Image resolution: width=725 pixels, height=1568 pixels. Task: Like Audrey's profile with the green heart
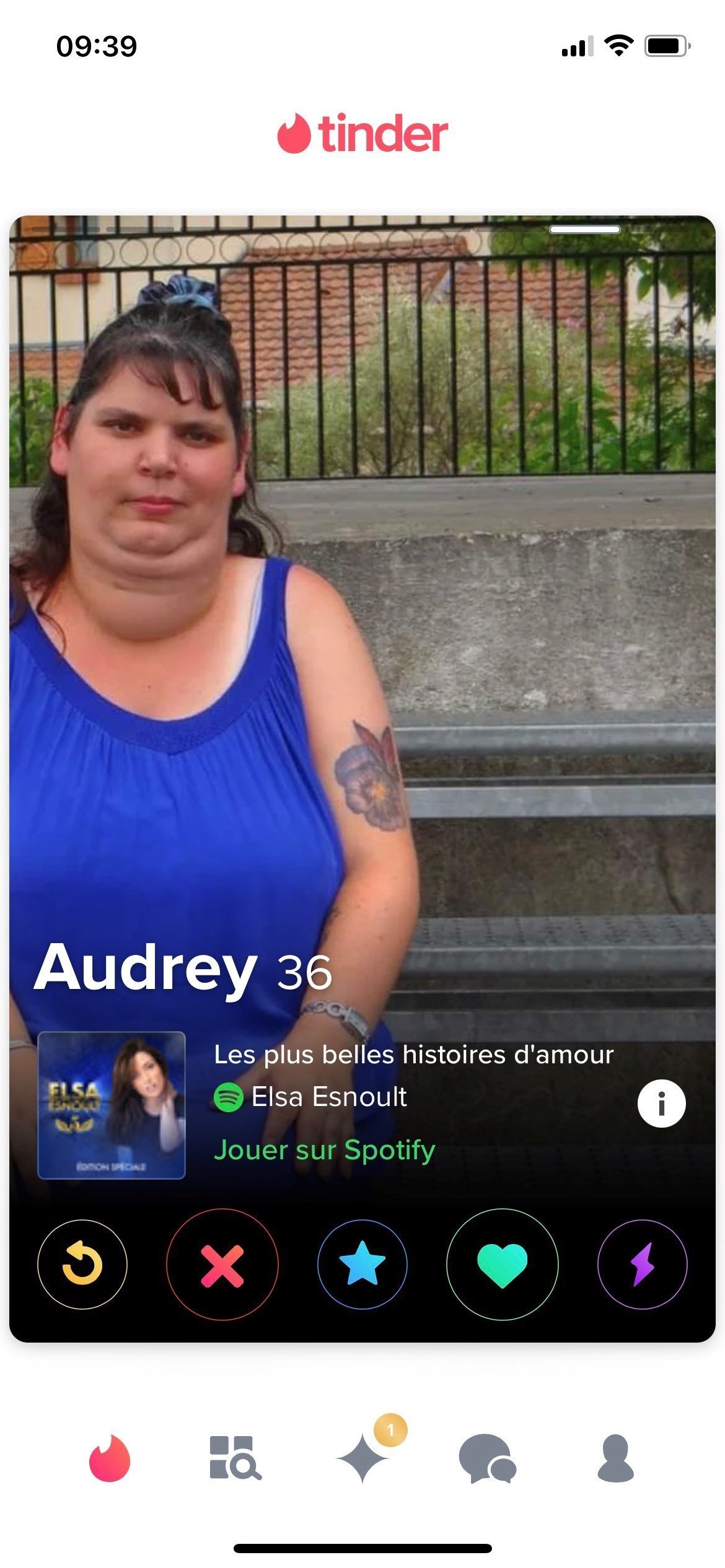point(502,1264)
